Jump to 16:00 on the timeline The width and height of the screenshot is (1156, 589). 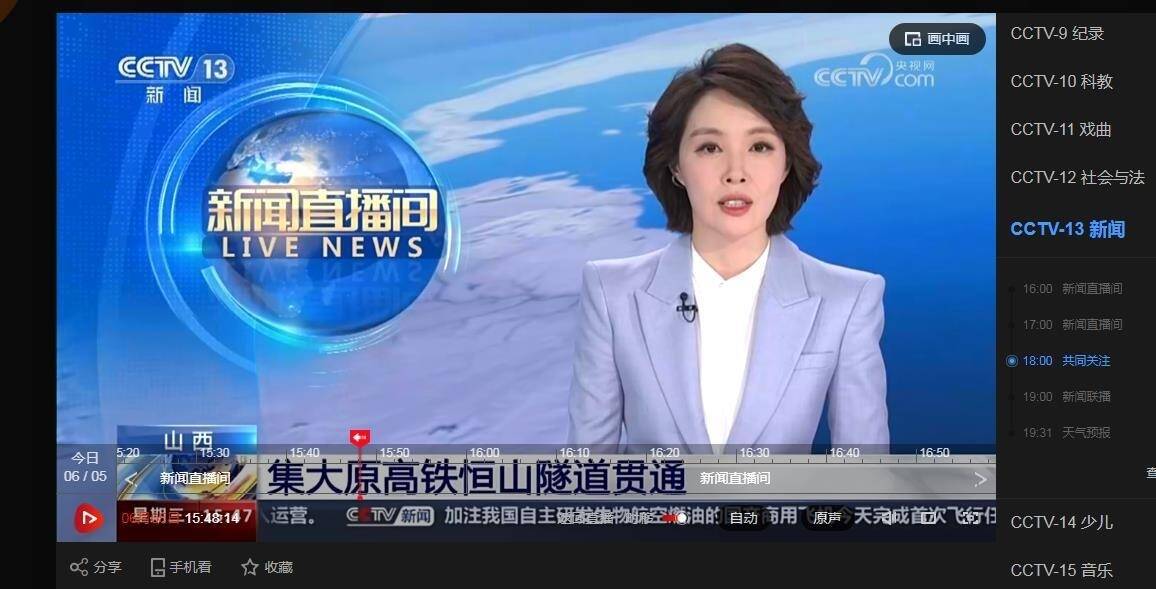(x=484, y=453)
